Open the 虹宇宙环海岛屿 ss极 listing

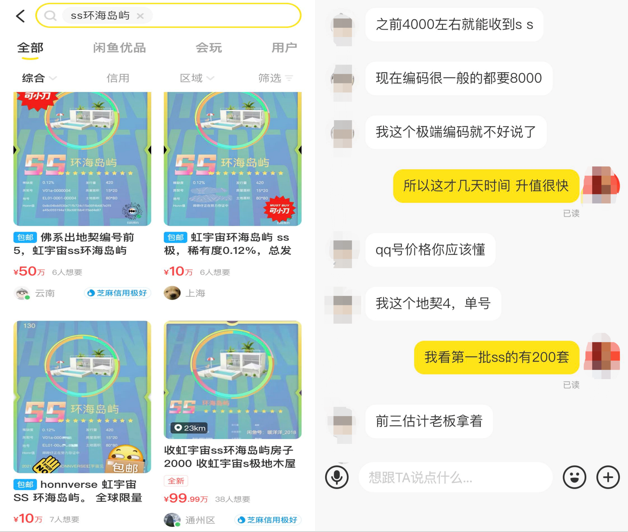232,244
